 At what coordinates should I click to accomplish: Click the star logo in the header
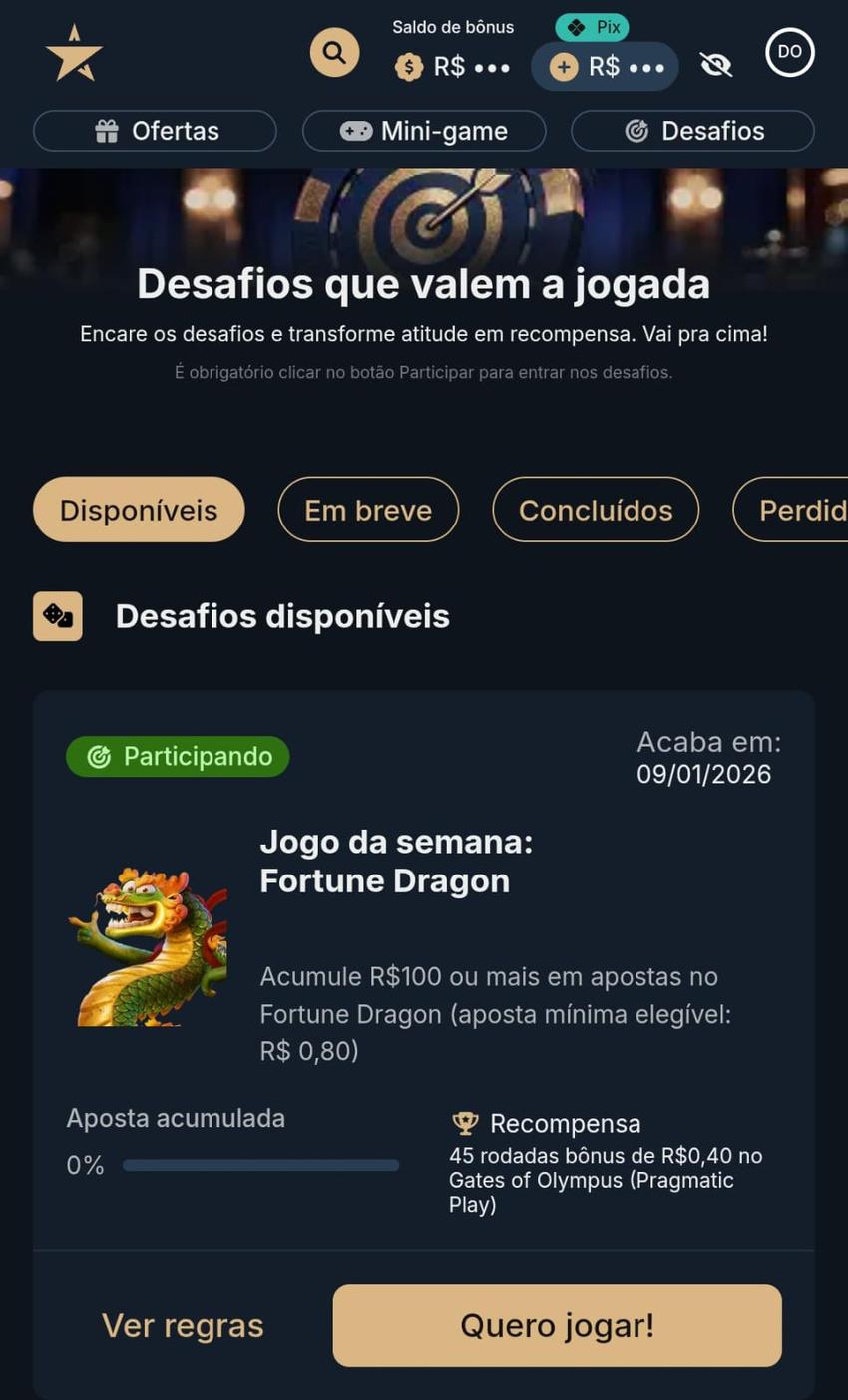point(73,52)
